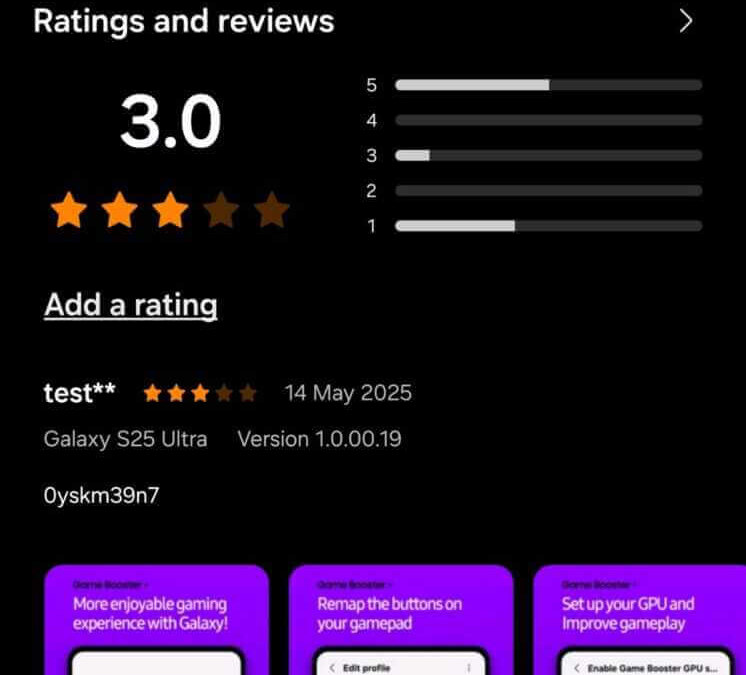
Task: Open the Ratings and reviews chevron arrow
Action: (x=685, y=21)
